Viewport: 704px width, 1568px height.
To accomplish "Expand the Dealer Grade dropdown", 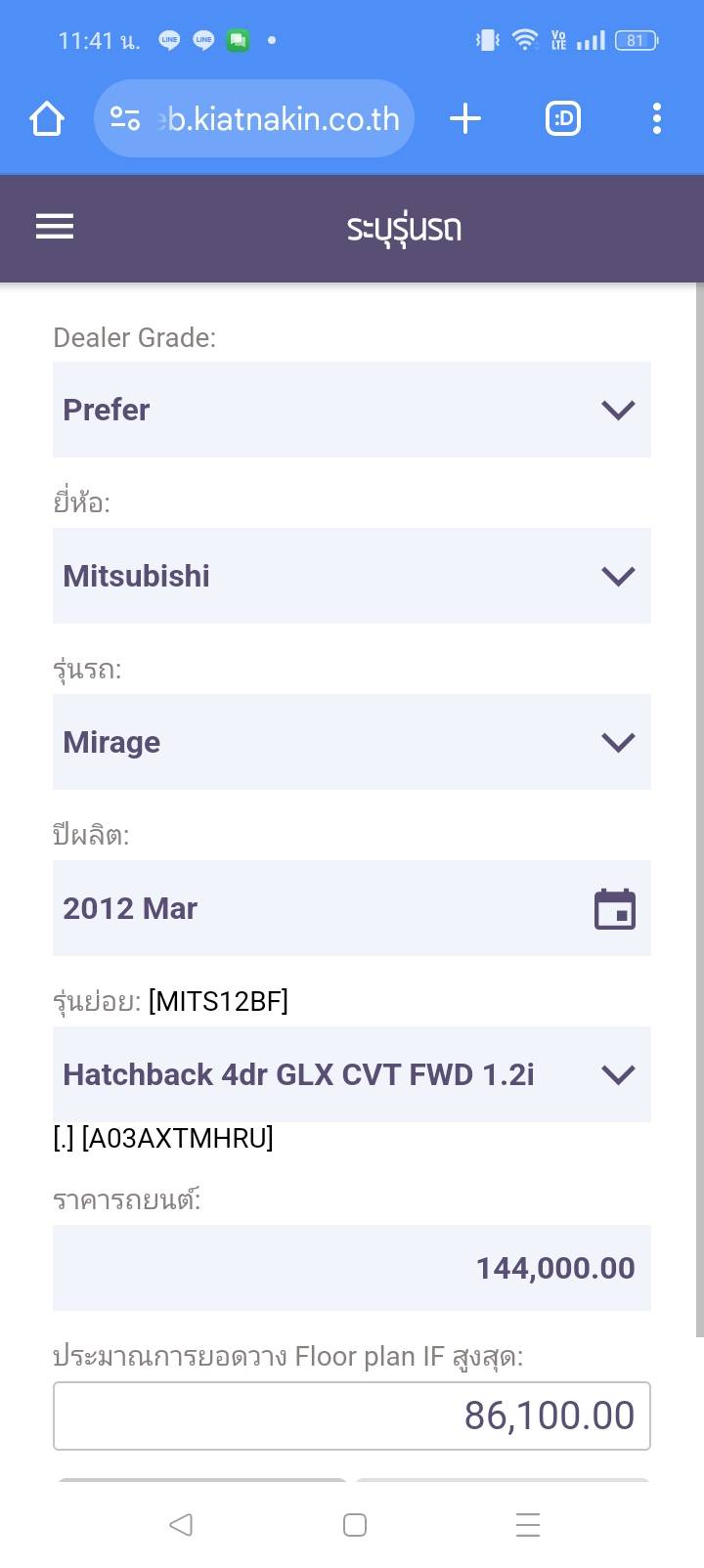I will [x=351, y=410].
